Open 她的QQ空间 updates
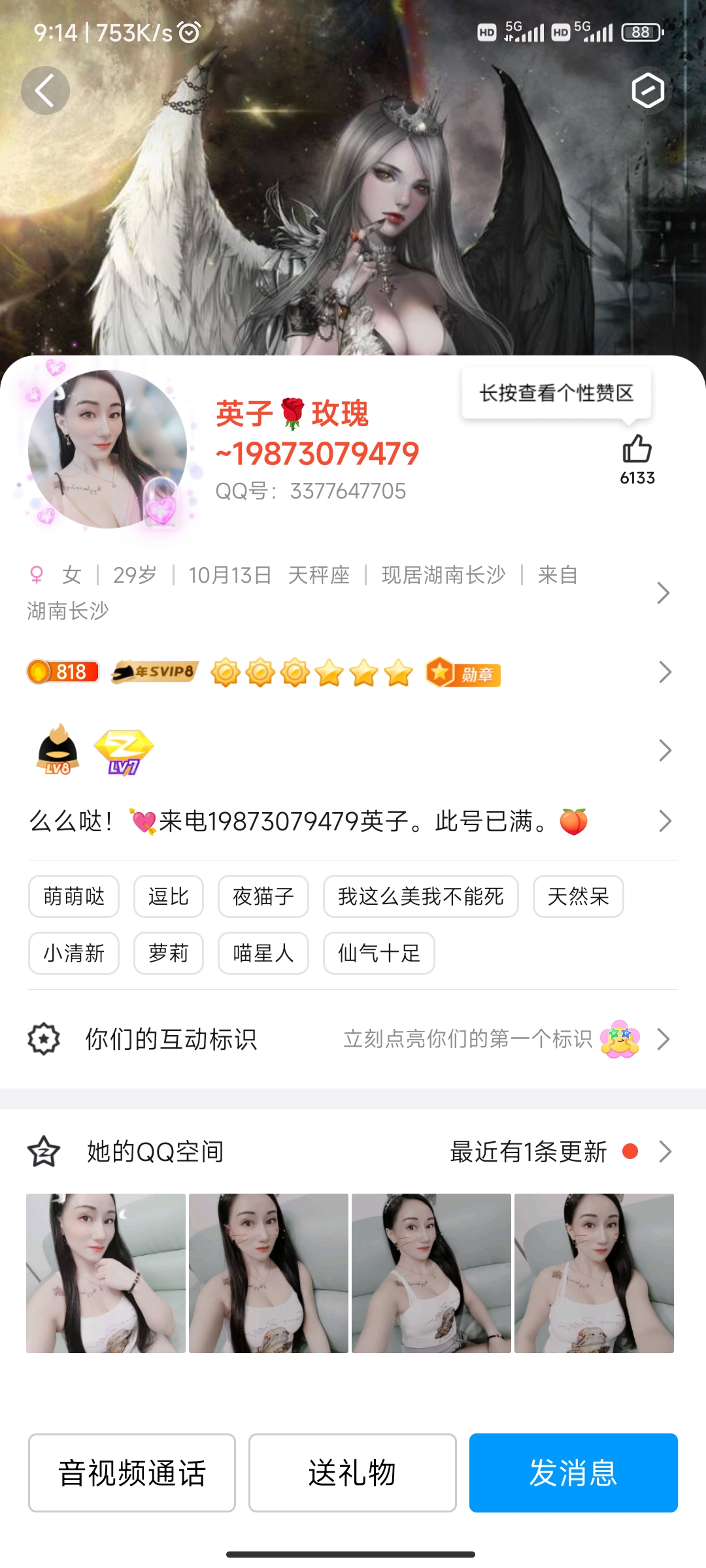 tap(346, 1151)
